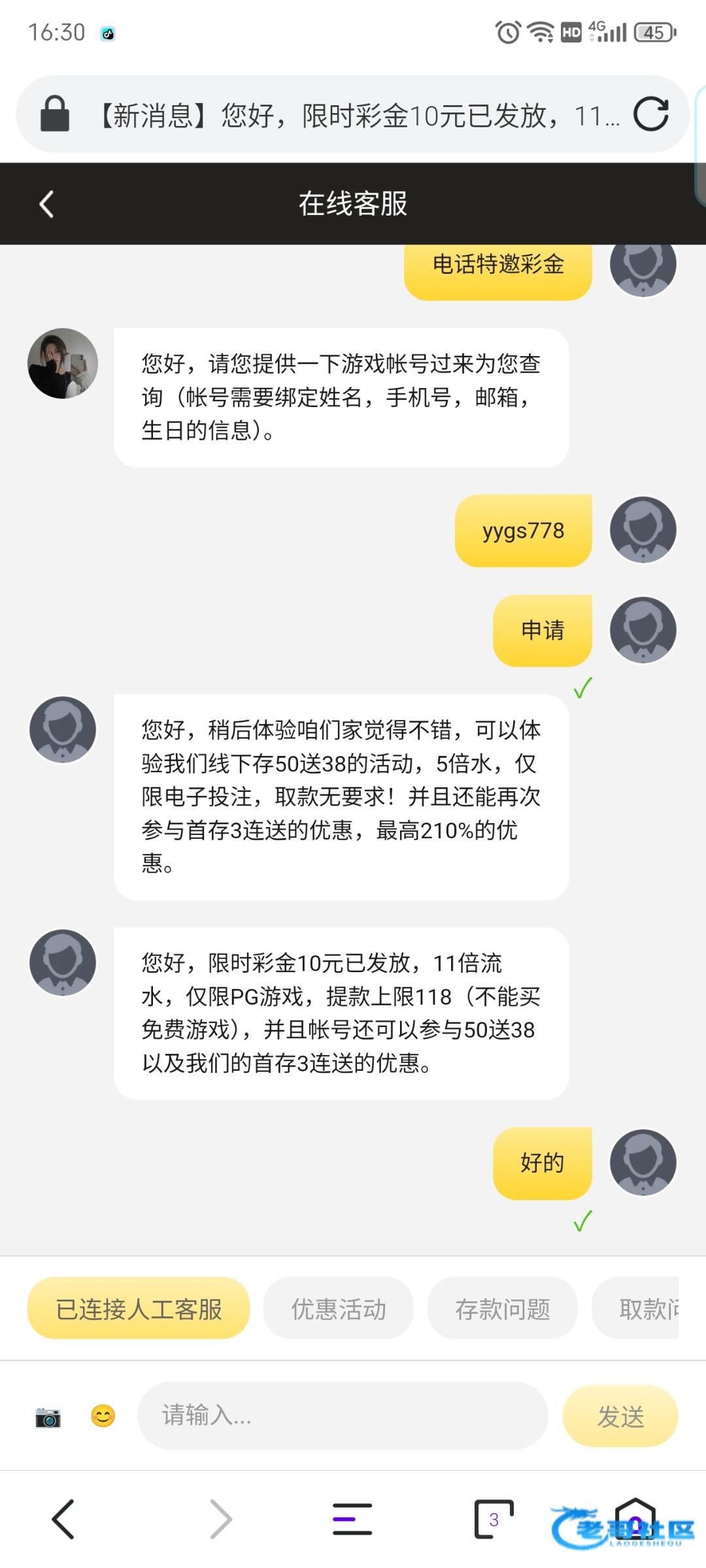Show the open browser tabs

[494, 1518]
